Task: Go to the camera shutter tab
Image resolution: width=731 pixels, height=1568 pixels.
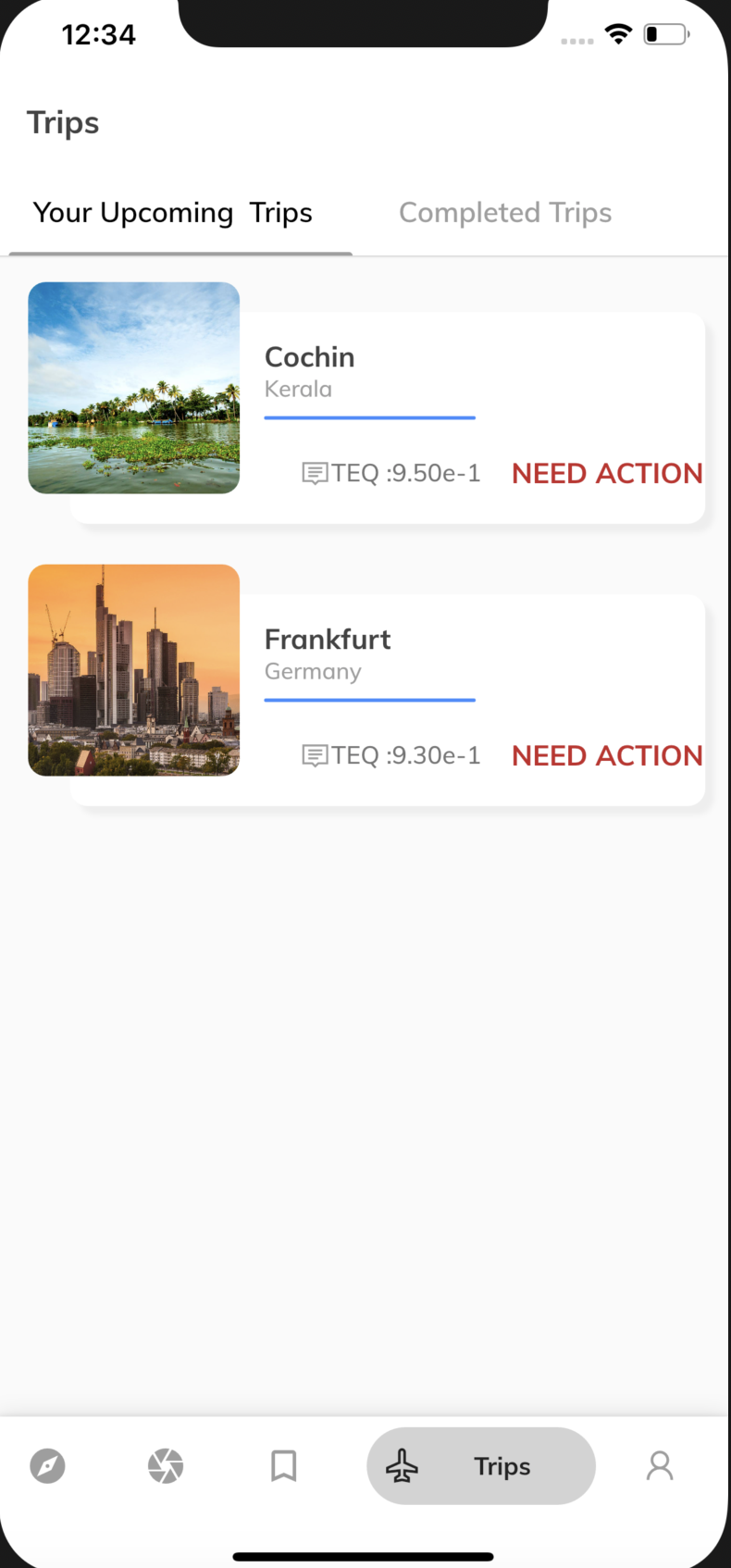Action: tap(166, 1466)
